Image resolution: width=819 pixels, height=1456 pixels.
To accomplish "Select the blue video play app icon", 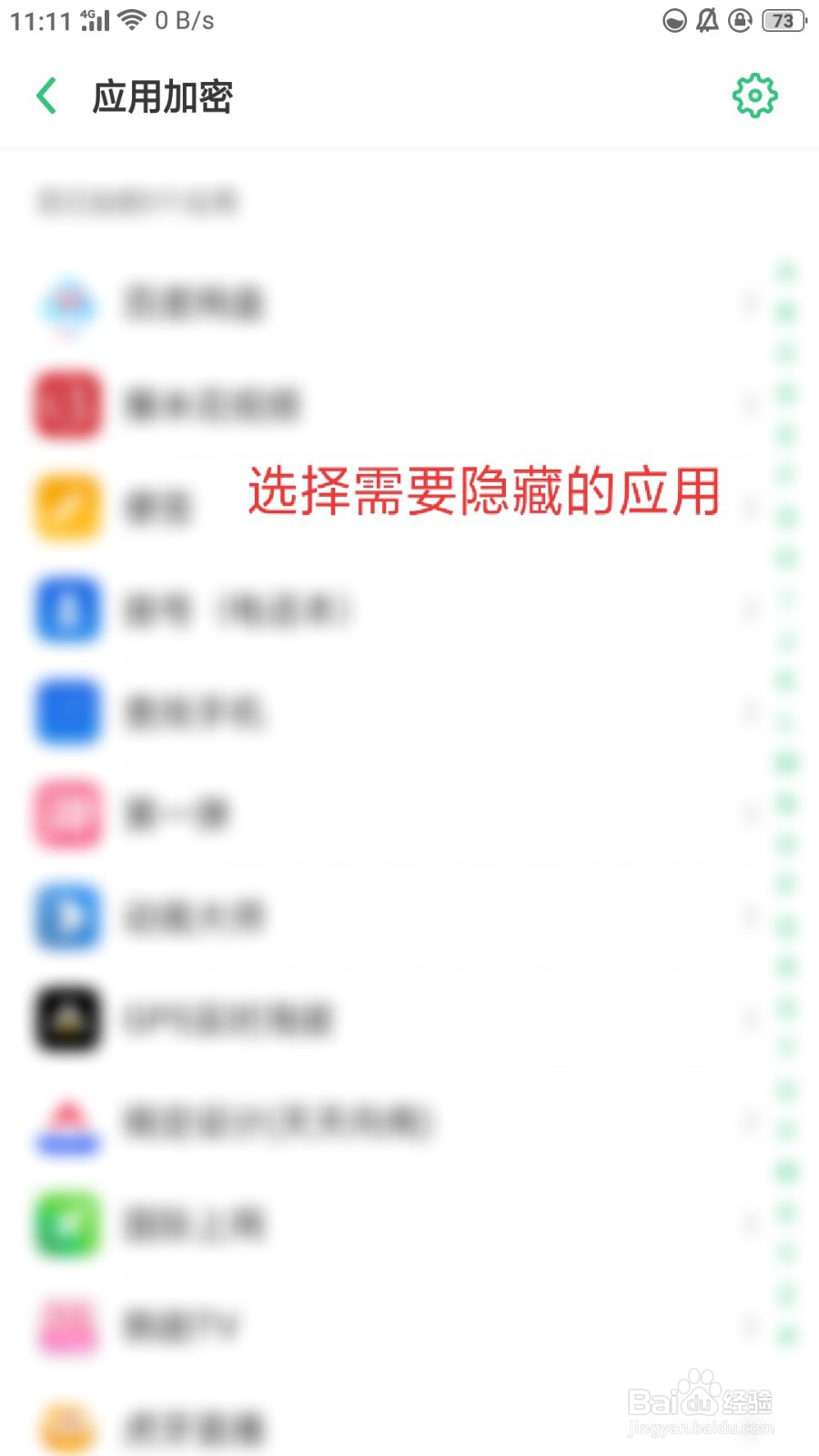I will coord(66,918).
